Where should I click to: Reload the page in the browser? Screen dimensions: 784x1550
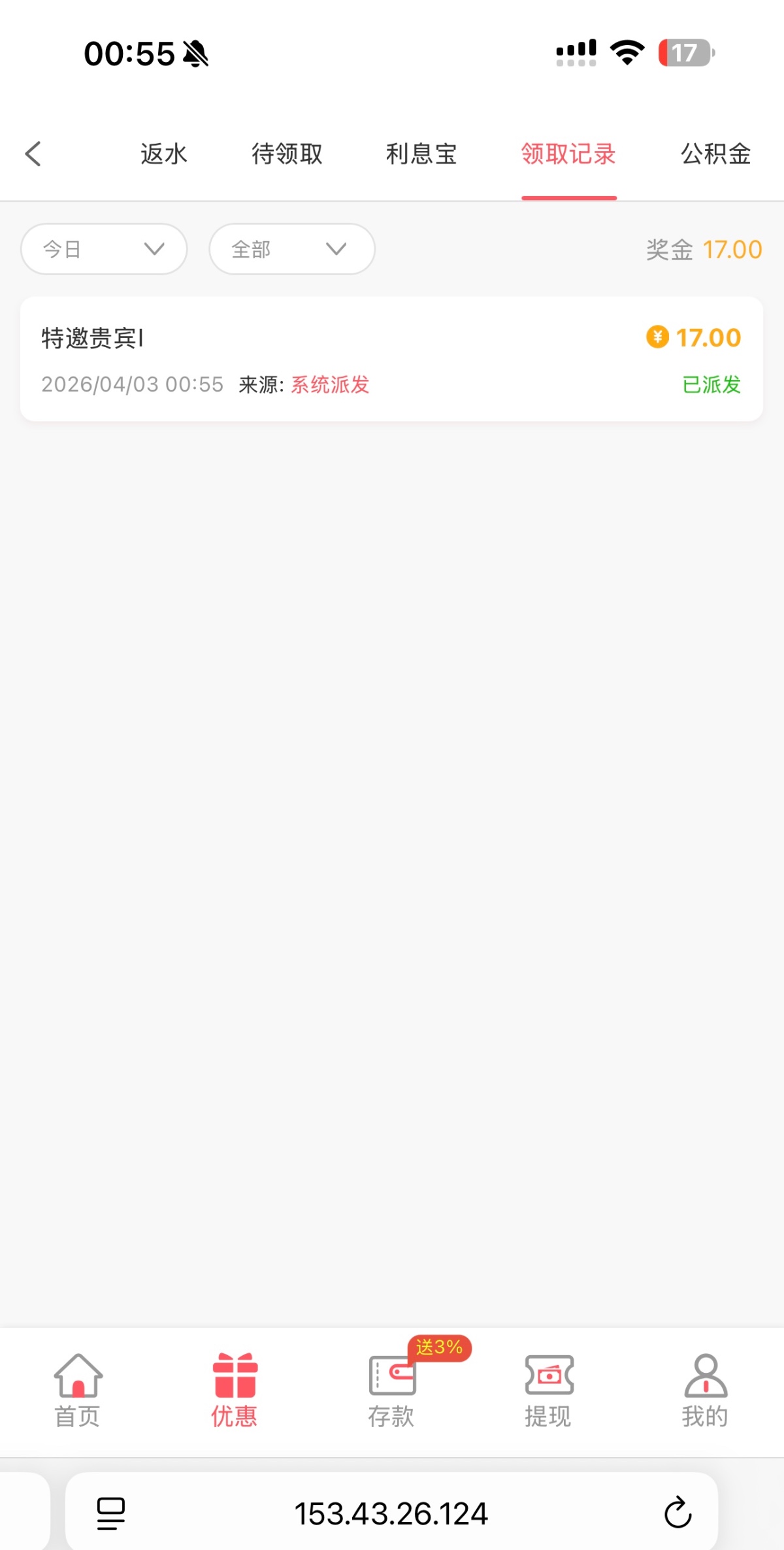point(678,1513)
